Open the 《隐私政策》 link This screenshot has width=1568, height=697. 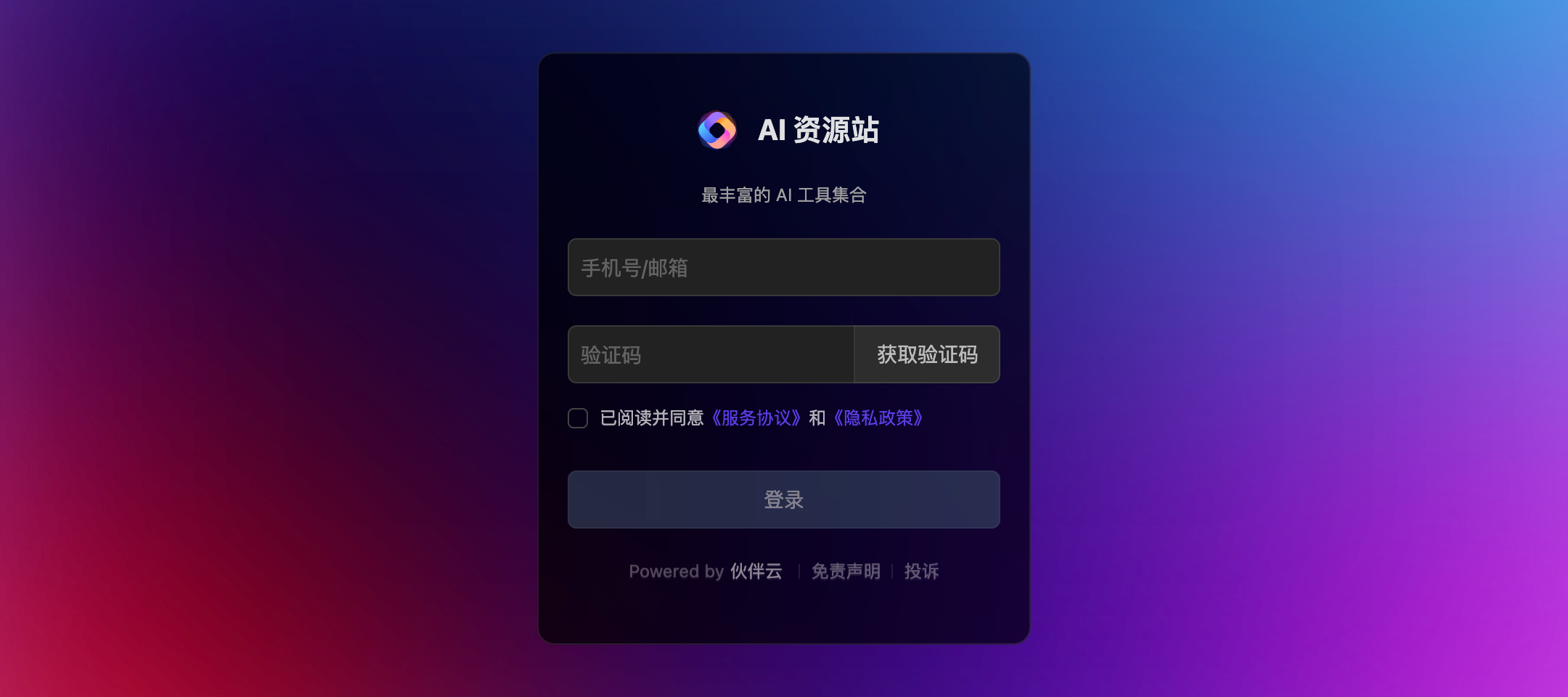(878, 418)
